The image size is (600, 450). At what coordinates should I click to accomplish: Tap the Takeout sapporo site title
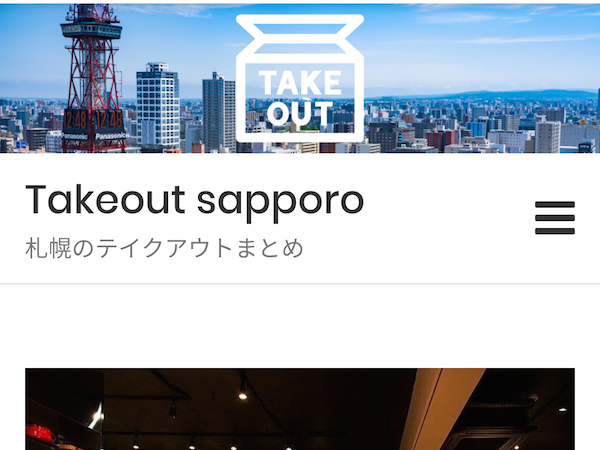click(194, 201)
